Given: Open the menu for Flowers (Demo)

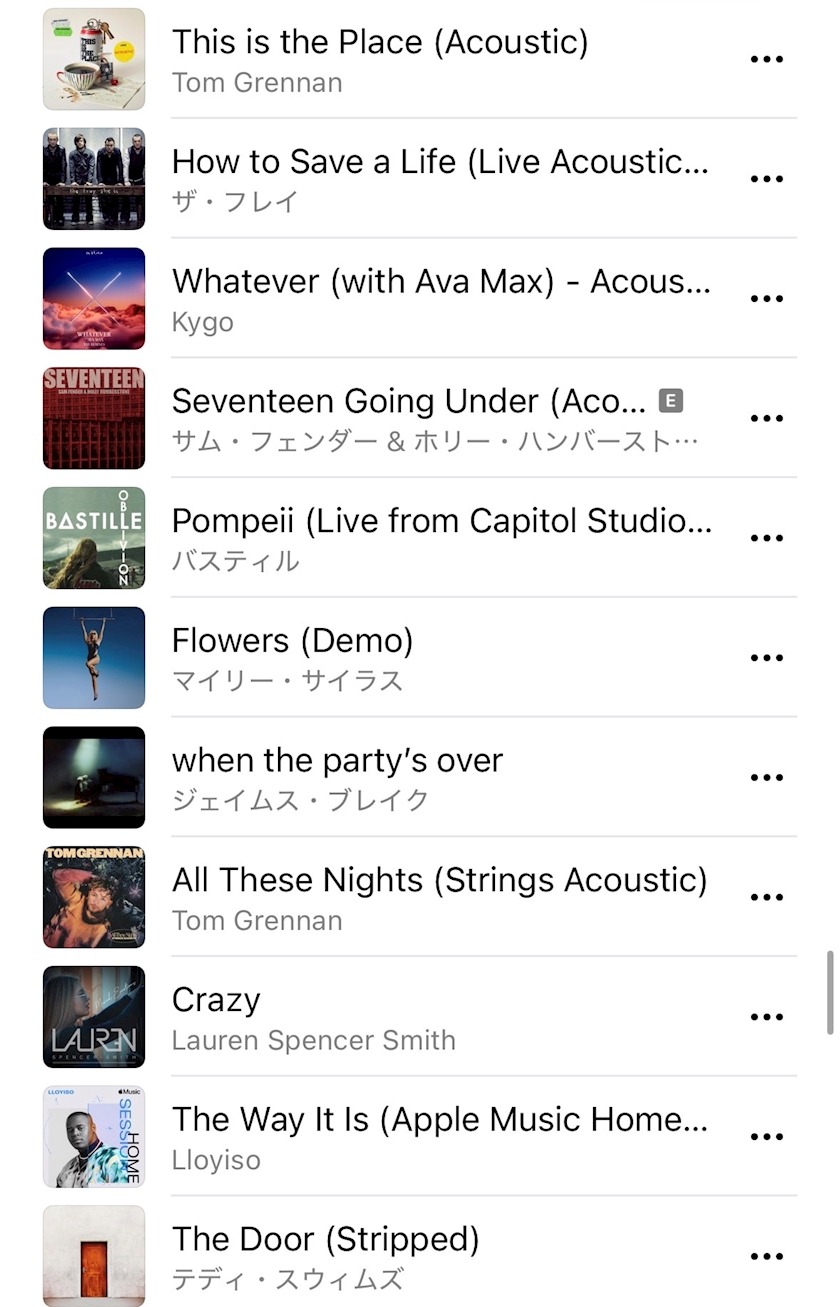Looking at the screenshot, I should tap(766, 658).
